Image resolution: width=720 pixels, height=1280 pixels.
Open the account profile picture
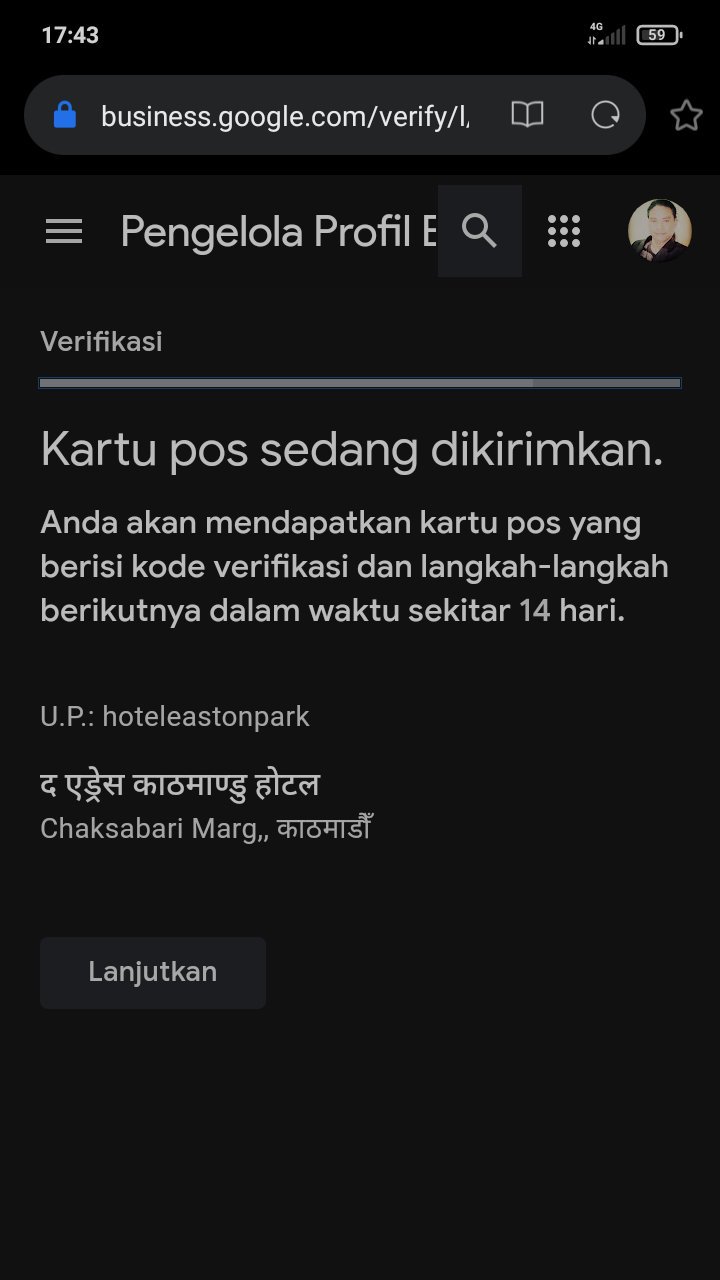[659, 231]
